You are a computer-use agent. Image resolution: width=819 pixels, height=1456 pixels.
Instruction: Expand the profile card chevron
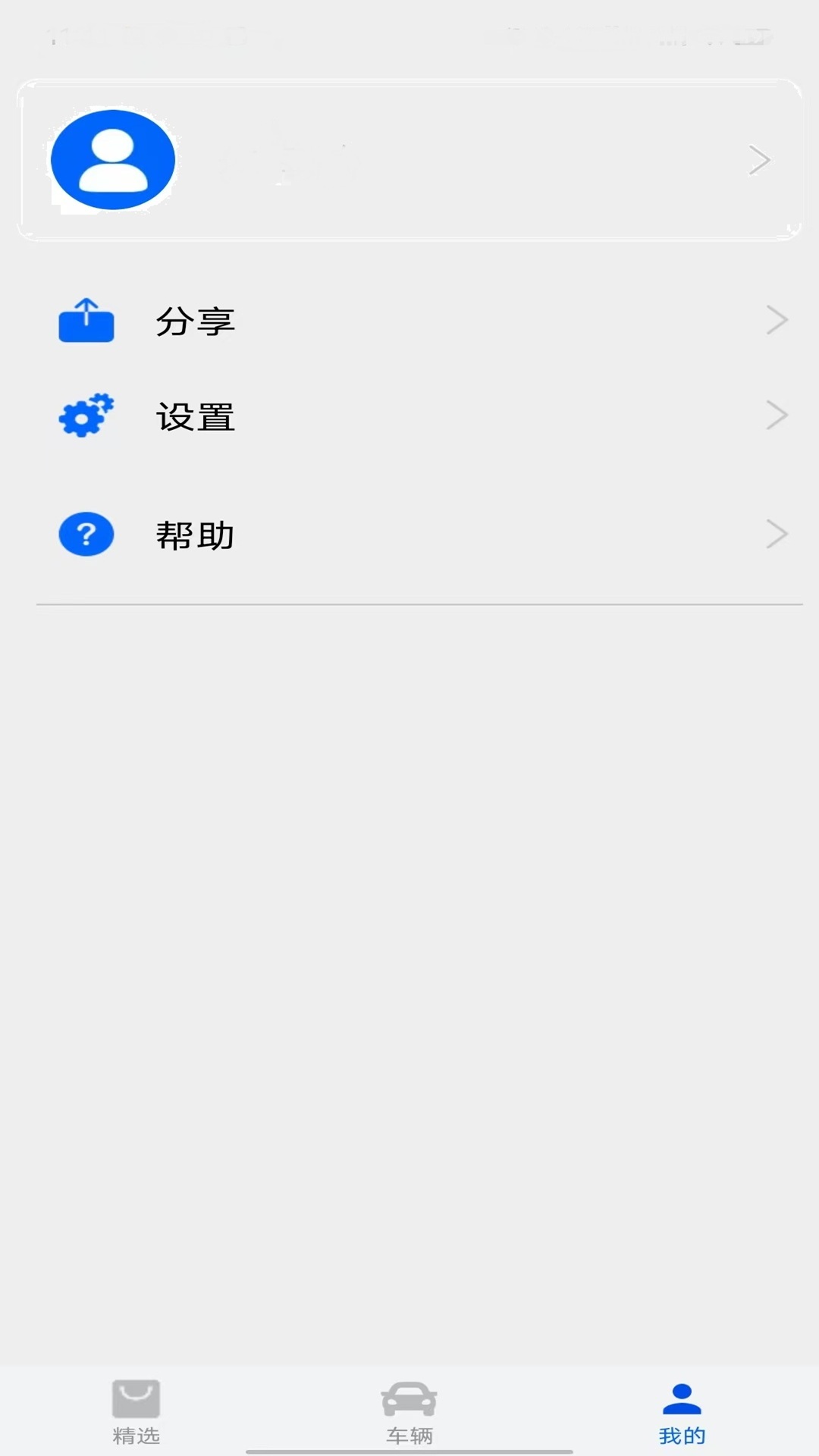click(758, 160)
